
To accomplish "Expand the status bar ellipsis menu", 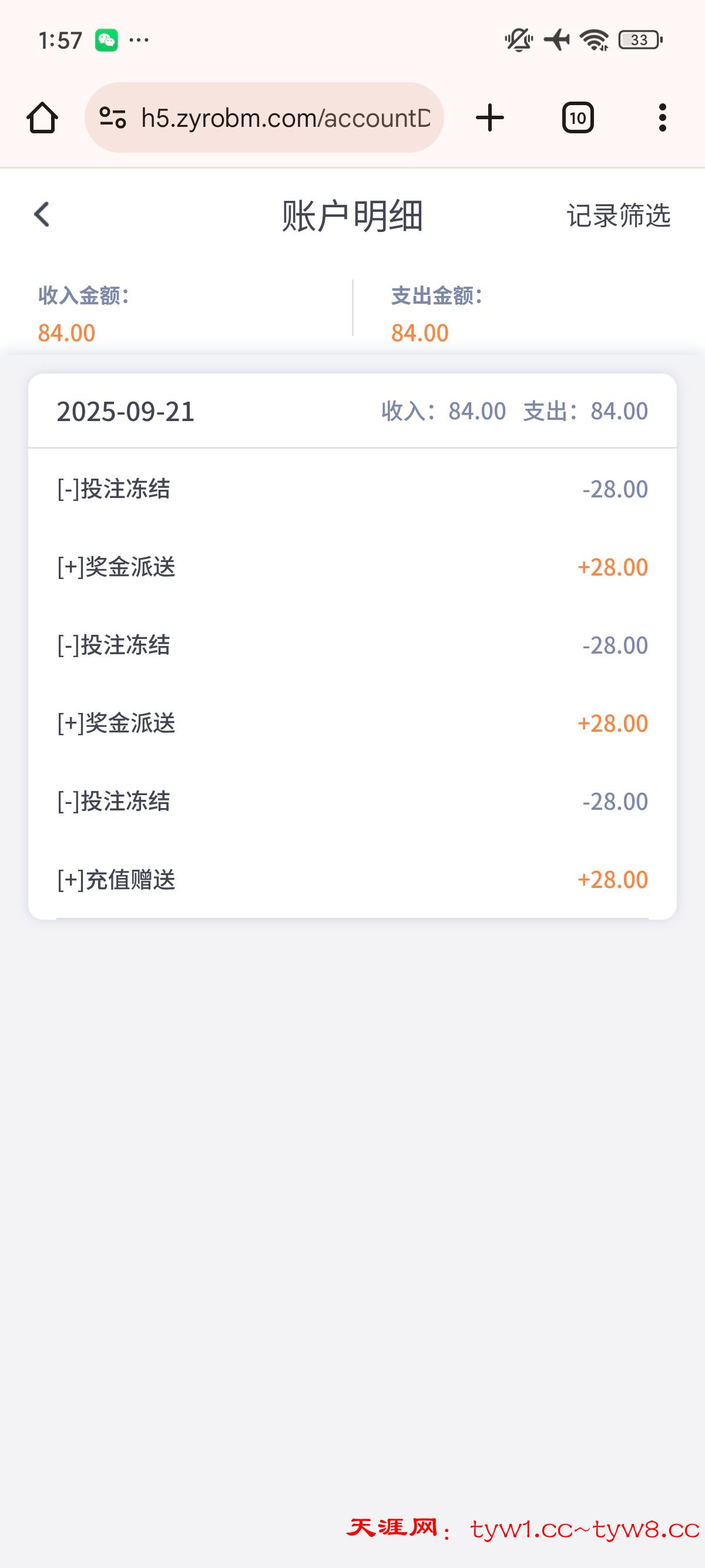I will 139,39.
